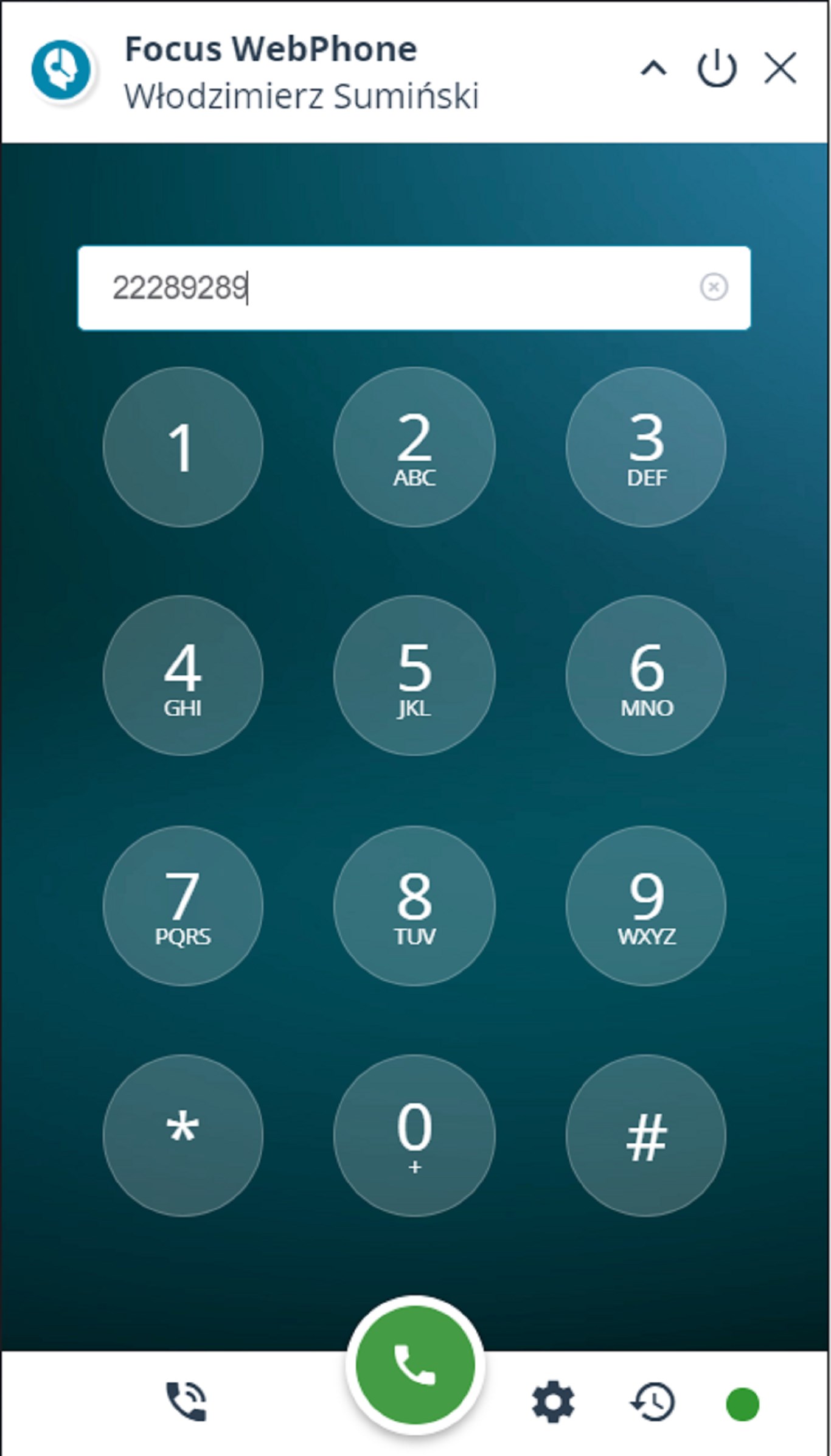Collapse the WebPhone panel with the up chevron
The width and height of the screenshot is (831, 1456).
[x=653, y=68]
